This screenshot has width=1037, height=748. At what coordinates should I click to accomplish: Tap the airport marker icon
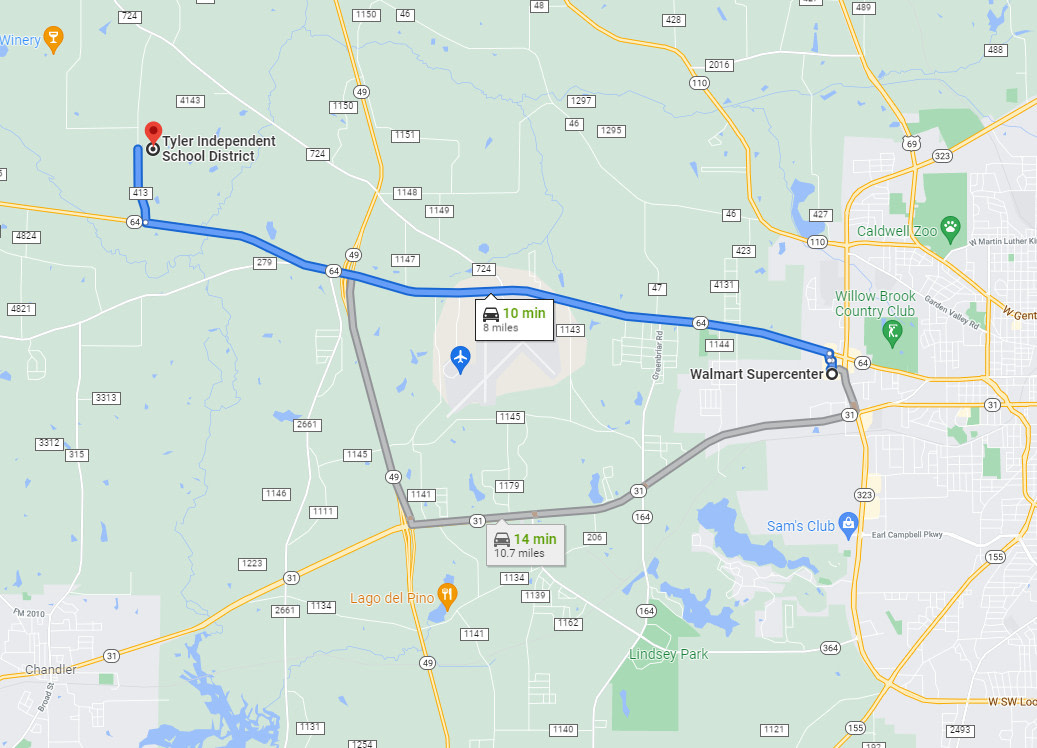(460, 356)
